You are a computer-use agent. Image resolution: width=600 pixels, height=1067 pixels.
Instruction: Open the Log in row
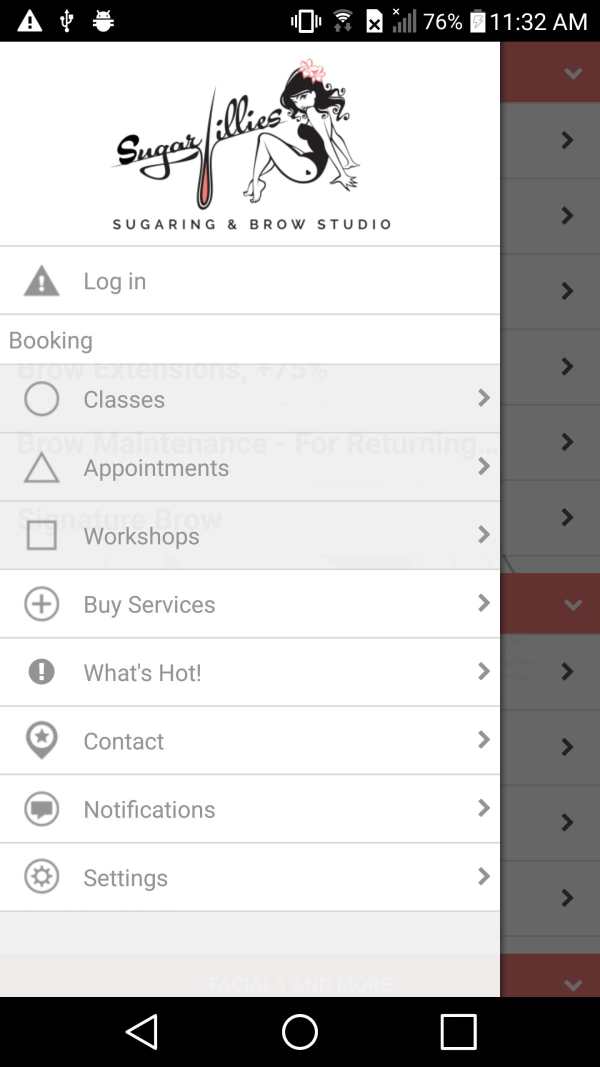pos(250,280)
